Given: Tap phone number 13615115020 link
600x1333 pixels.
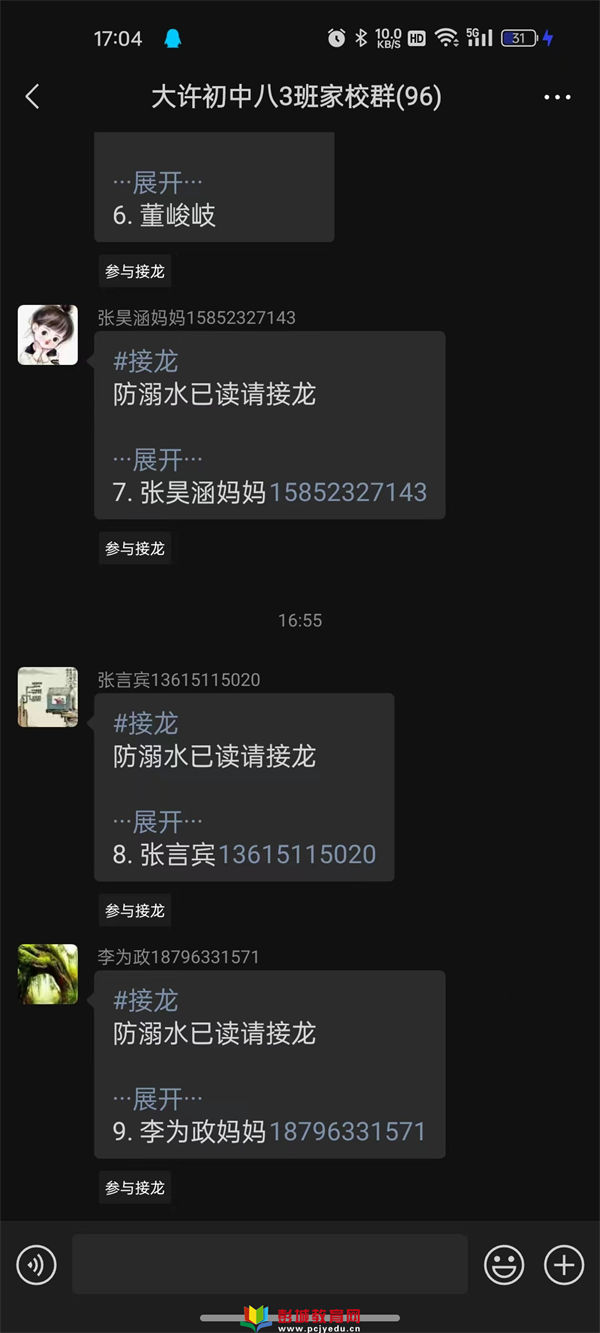Looking at the screenshot, I should pyautogui.click(x=297, y=854).
